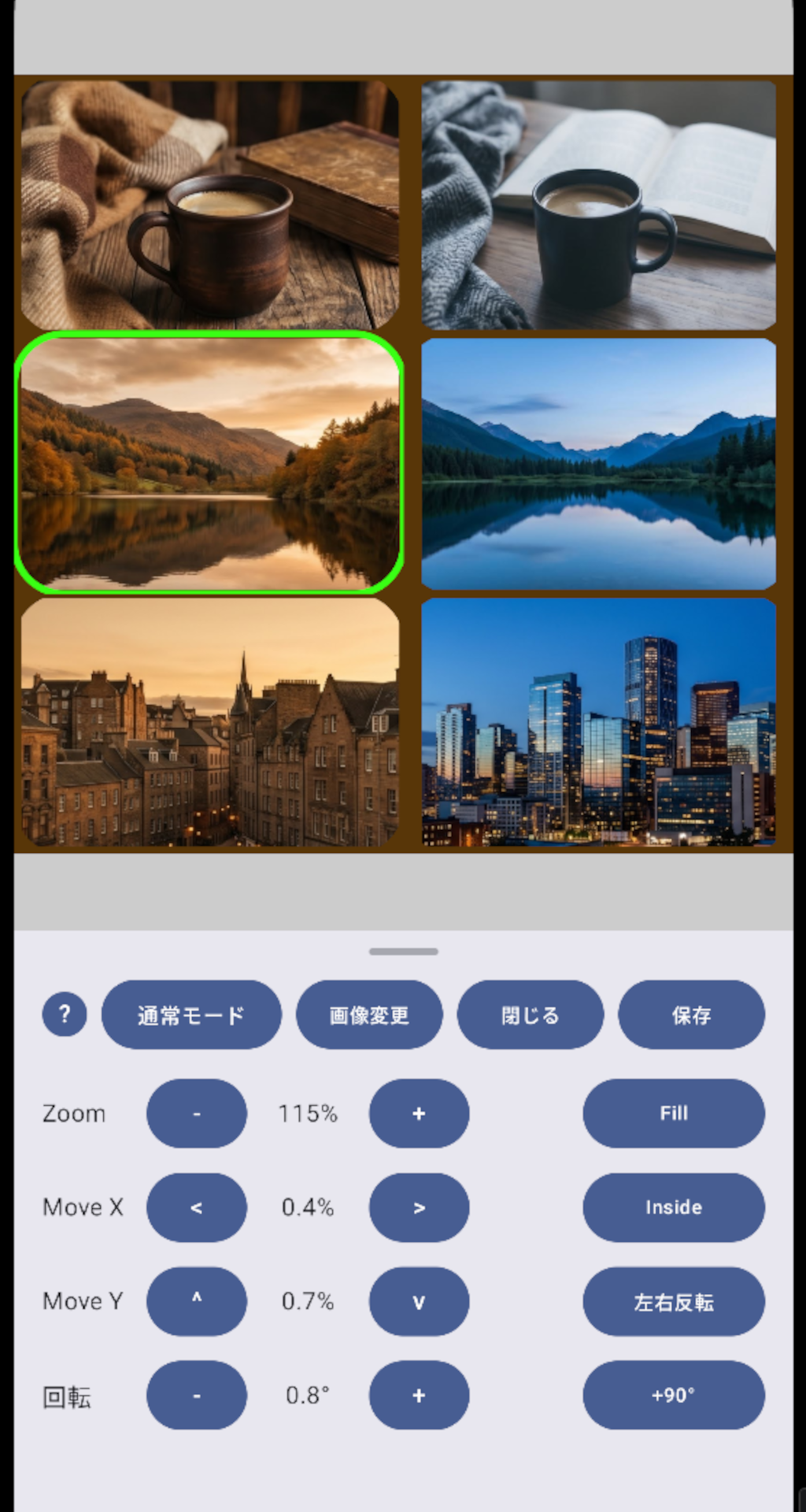Select the brown clay coffee mug photo

click(210, 205)
